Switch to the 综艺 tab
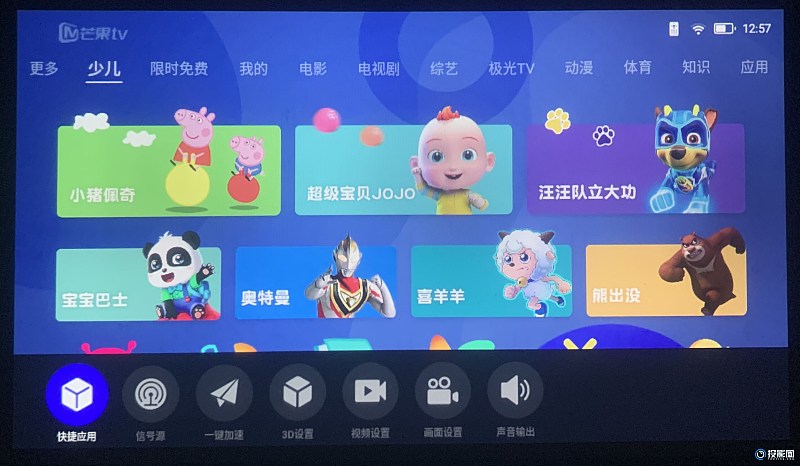 444,68
